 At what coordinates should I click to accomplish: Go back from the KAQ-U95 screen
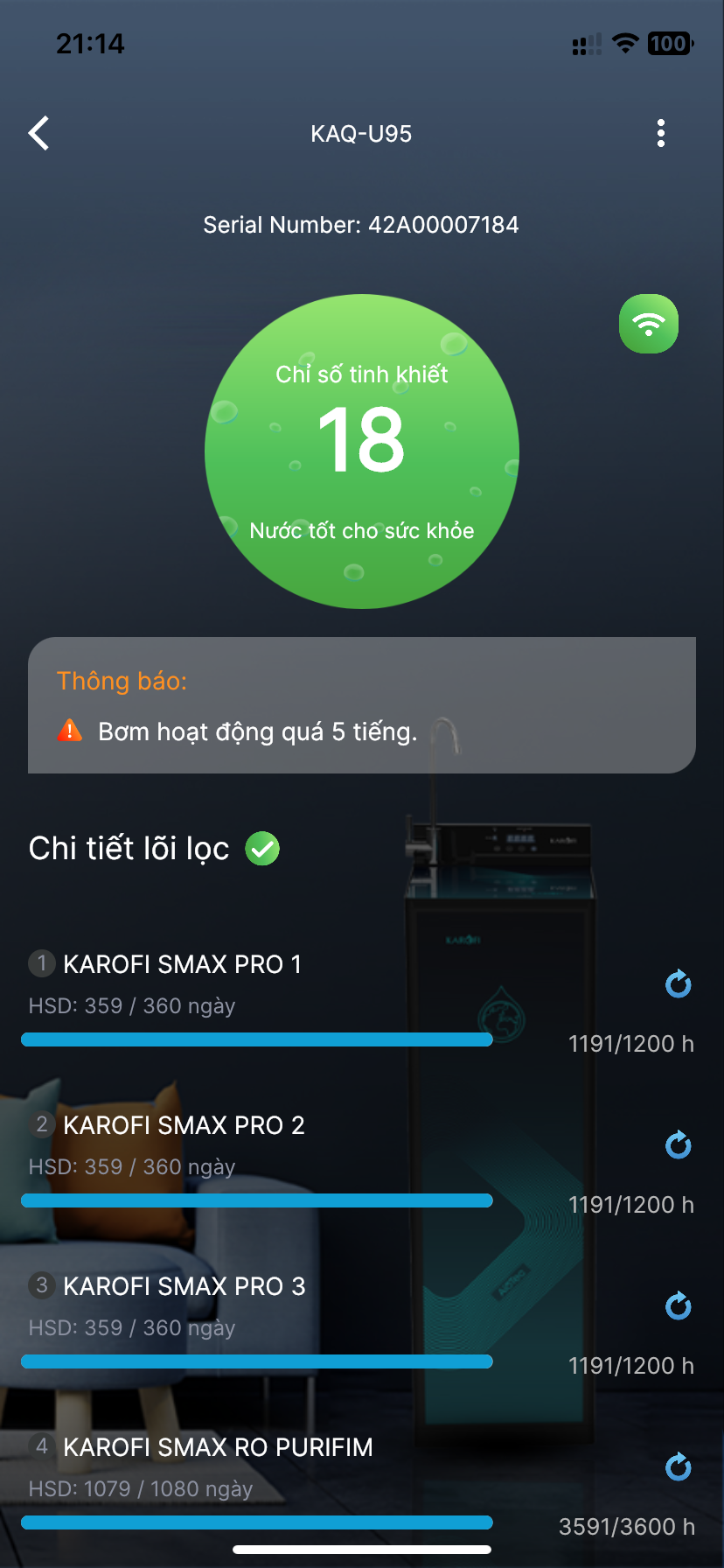point(39,134)
